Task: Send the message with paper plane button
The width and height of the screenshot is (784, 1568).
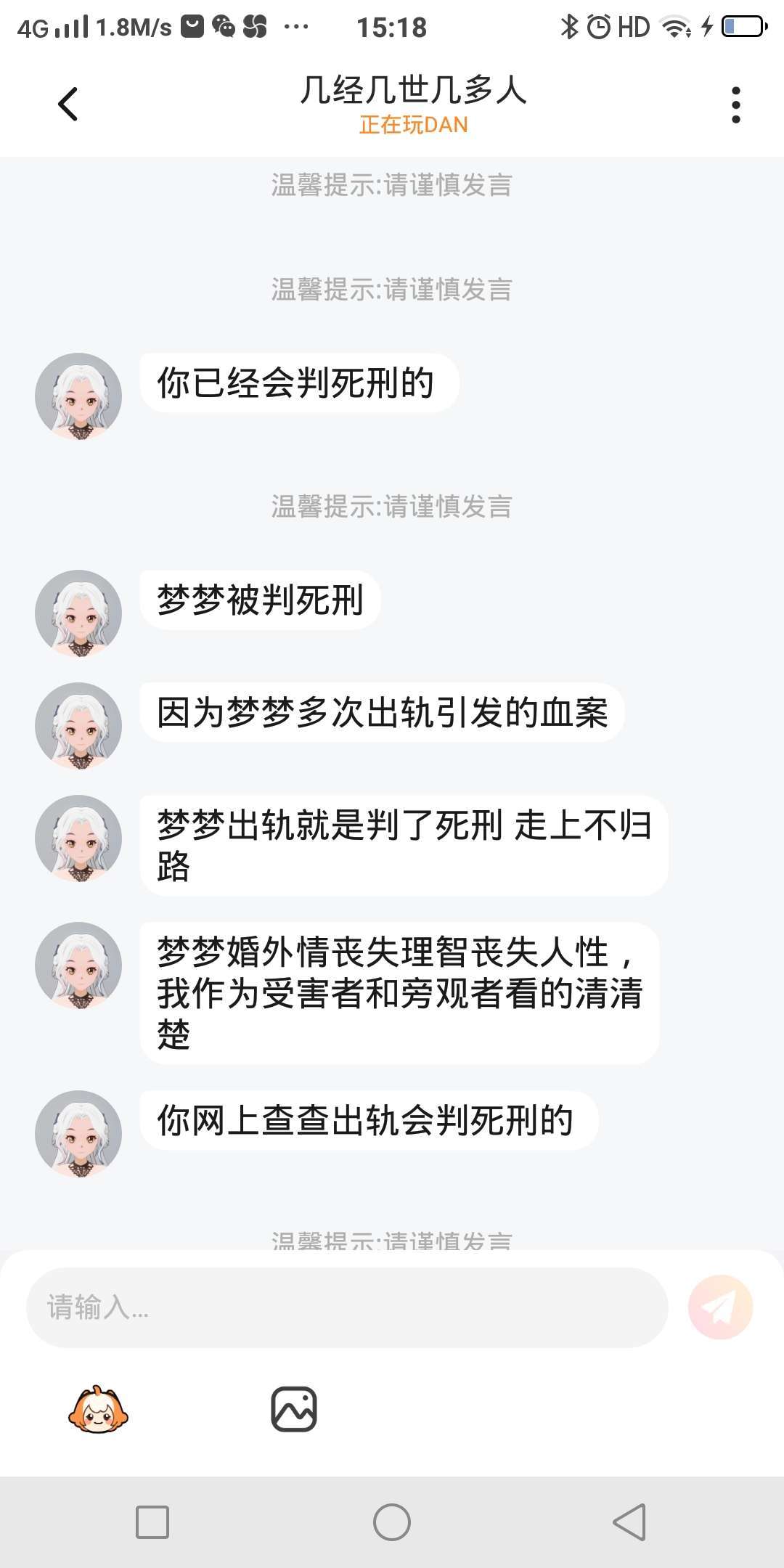Action: click(720, 1307)
